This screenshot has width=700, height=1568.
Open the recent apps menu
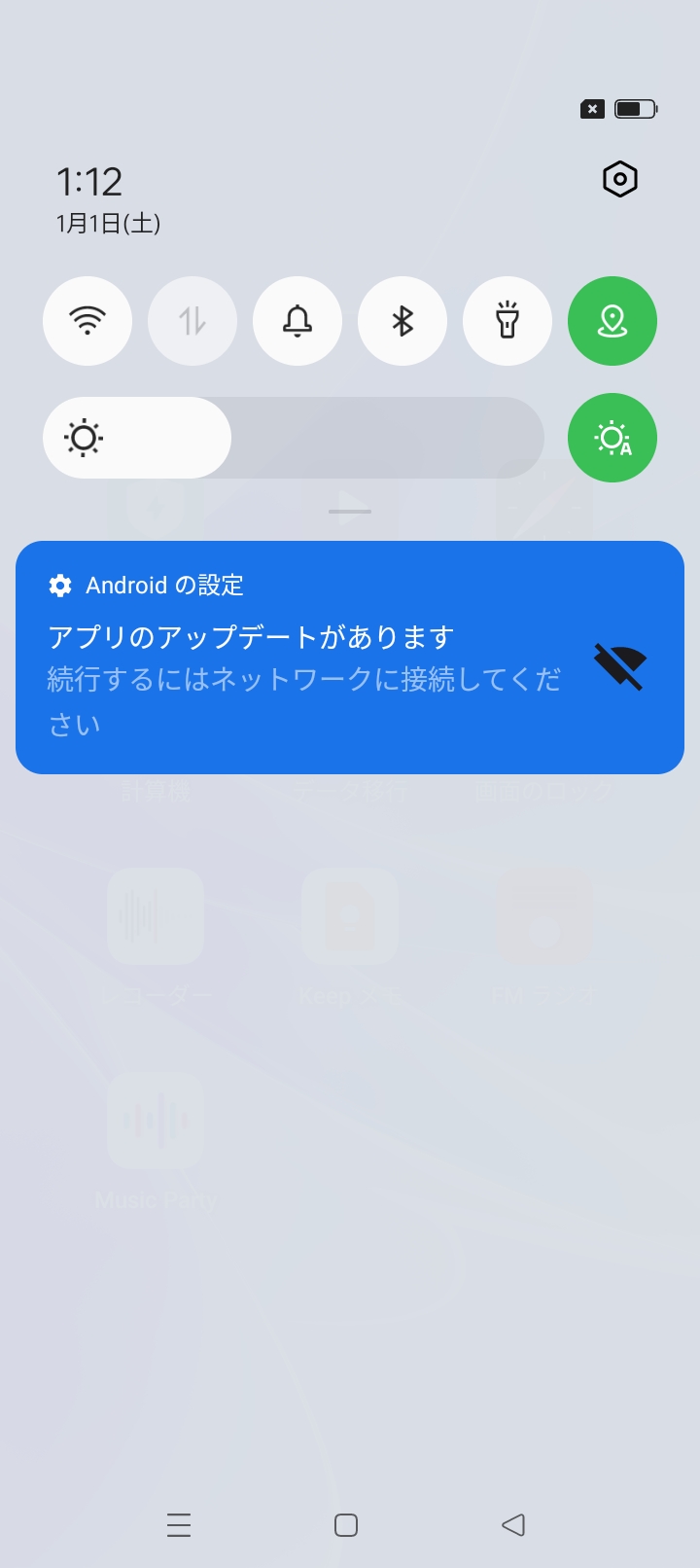179,1524
